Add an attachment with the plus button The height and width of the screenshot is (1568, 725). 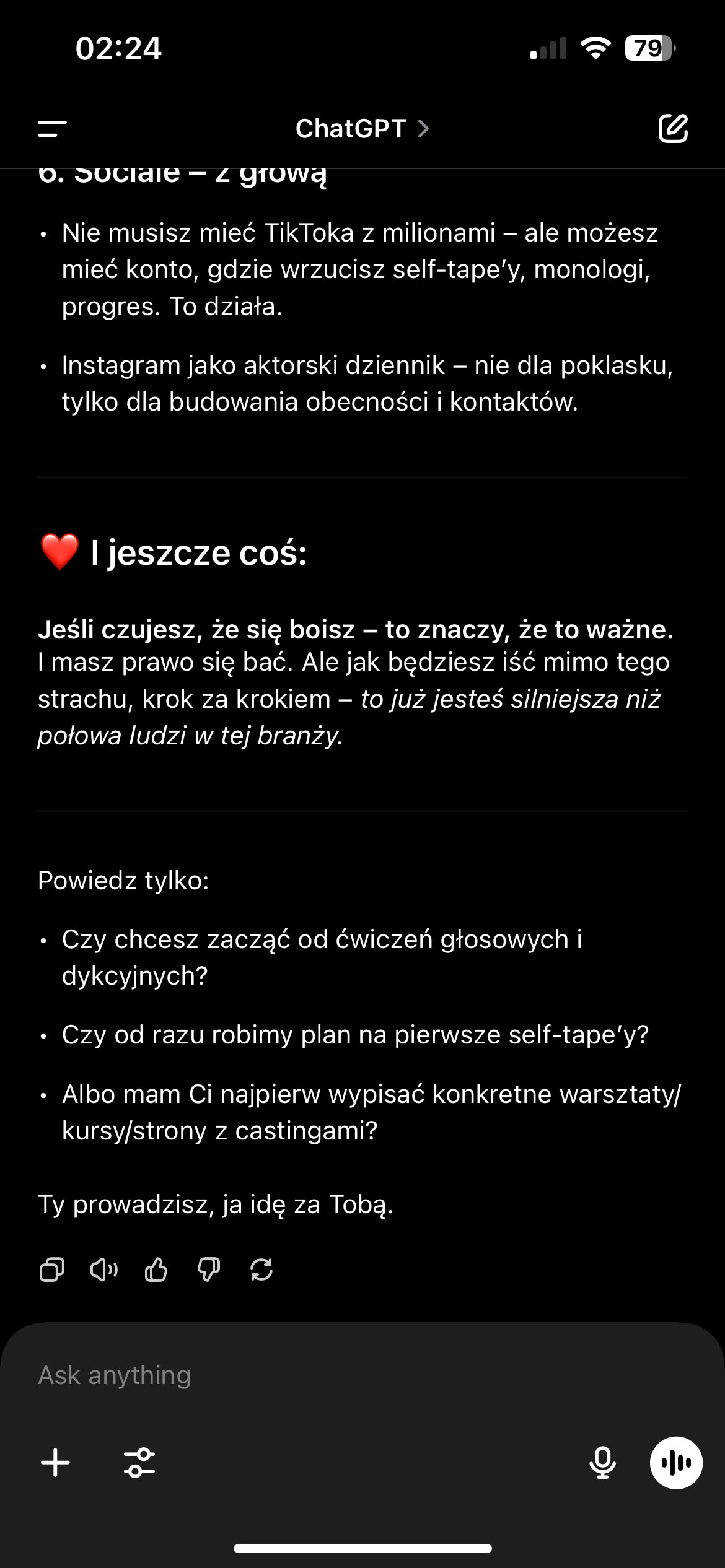pos(55,1463)
